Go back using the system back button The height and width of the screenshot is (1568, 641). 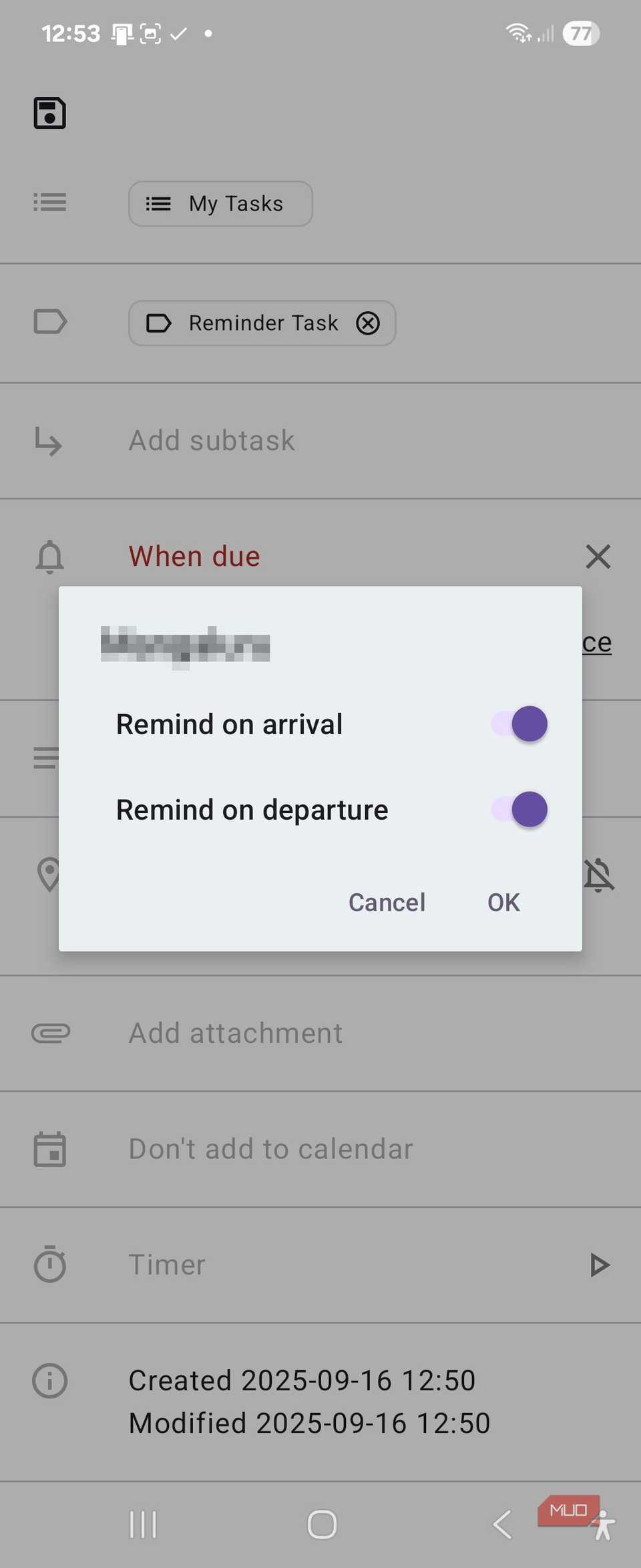click(502, 1525)
